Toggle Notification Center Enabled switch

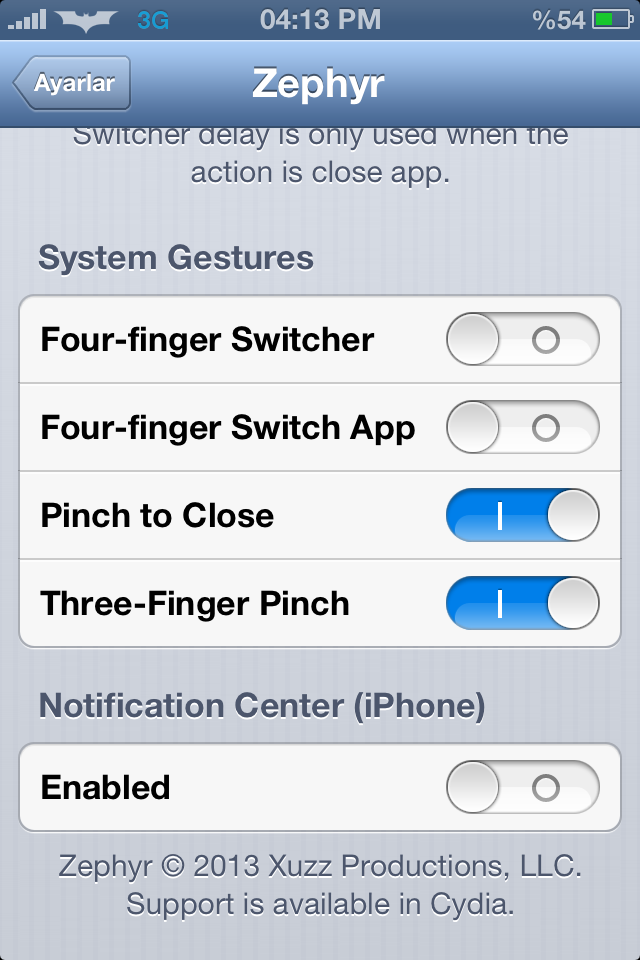coord(522,788)
